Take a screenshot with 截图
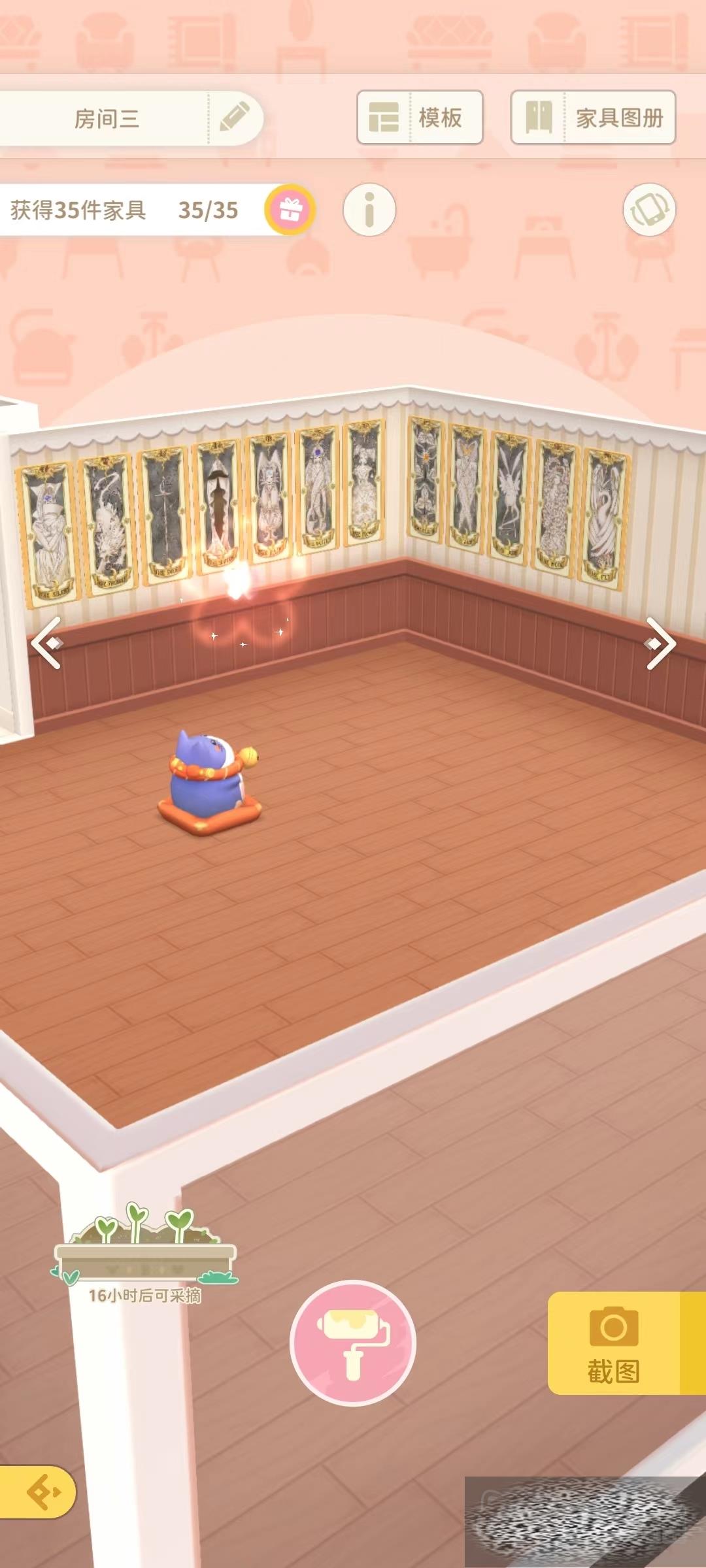The height and width of the screenshot is (1568, 706). (x=613, y=1343)
